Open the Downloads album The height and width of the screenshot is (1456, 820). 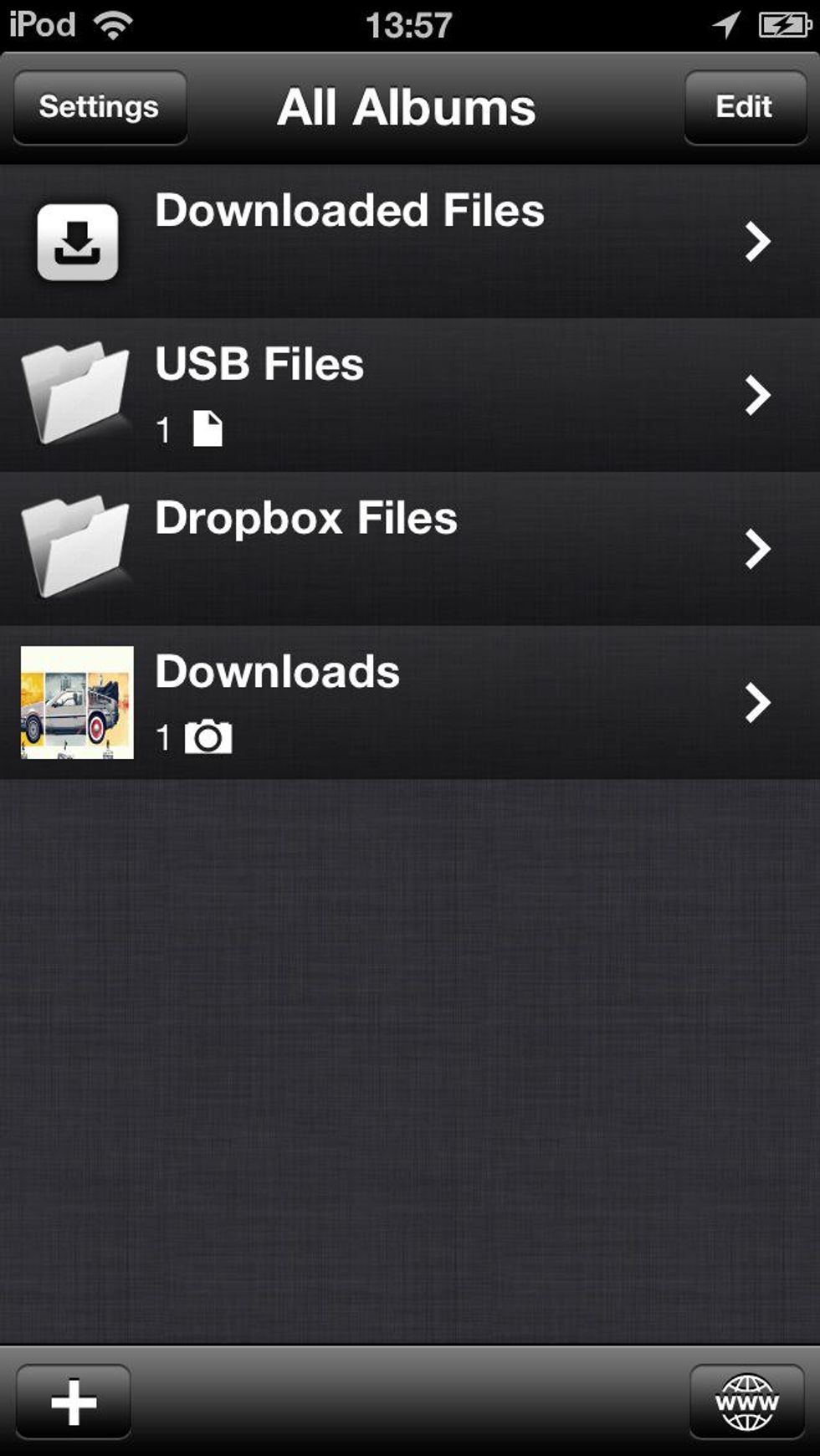(x=410, y=703)
